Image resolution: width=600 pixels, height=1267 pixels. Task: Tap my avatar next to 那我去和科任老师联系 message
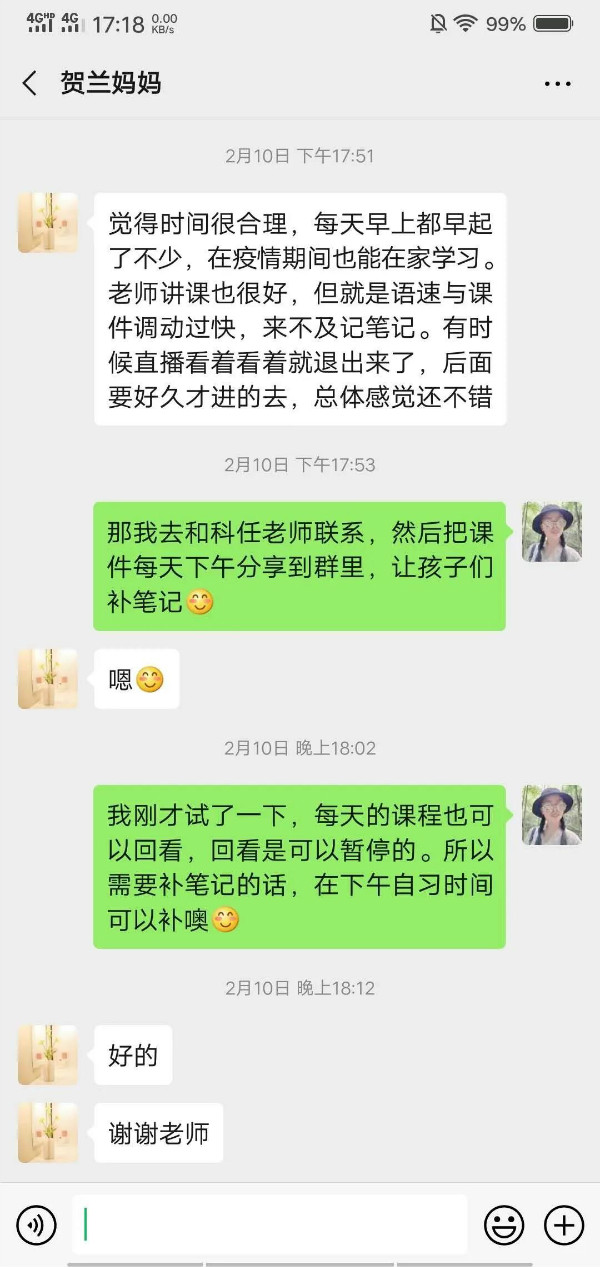[x=552, y=532]
